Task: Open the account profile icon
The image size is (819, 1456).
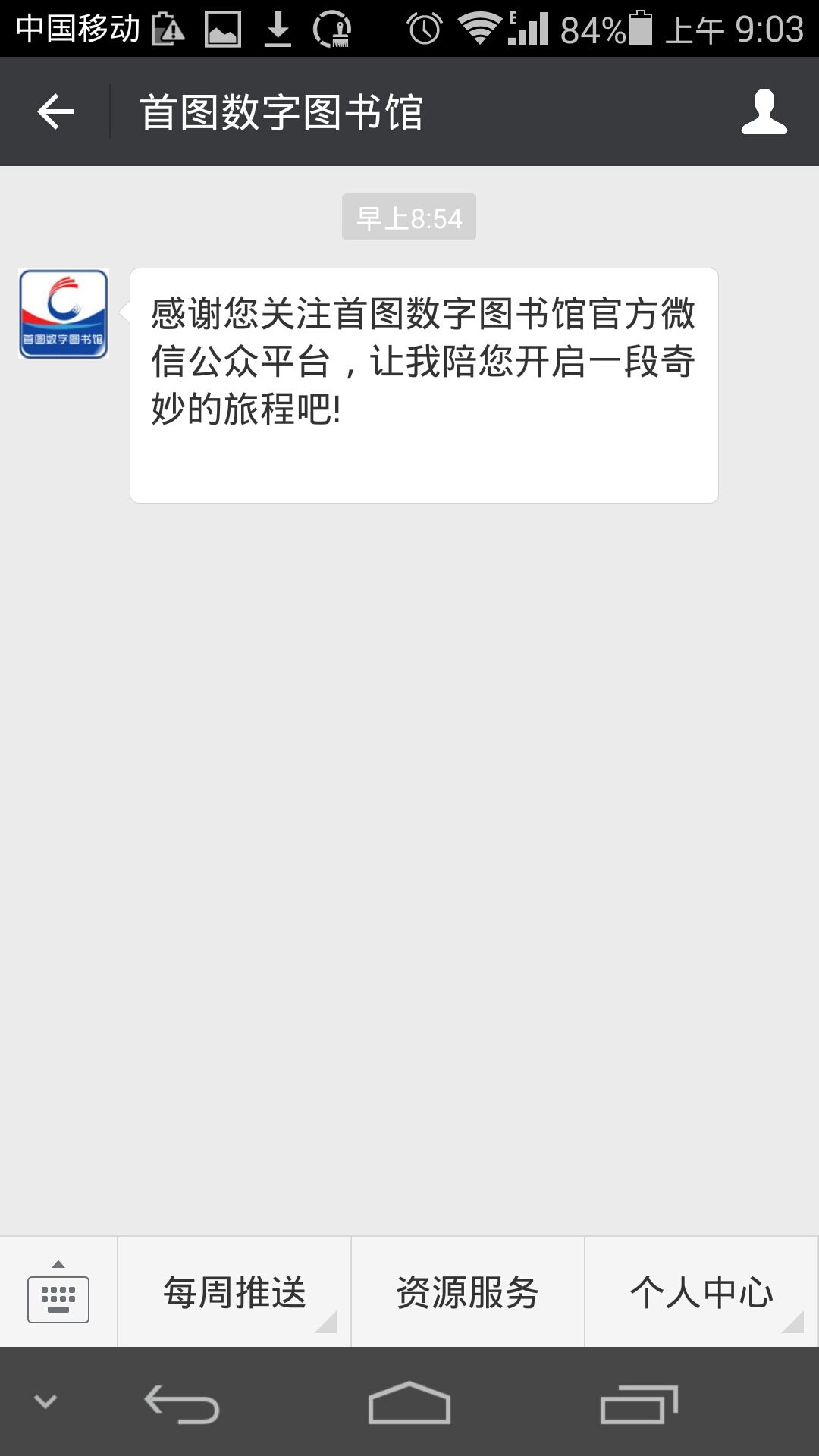Action: pyautogui.click(x=764, y=112)
